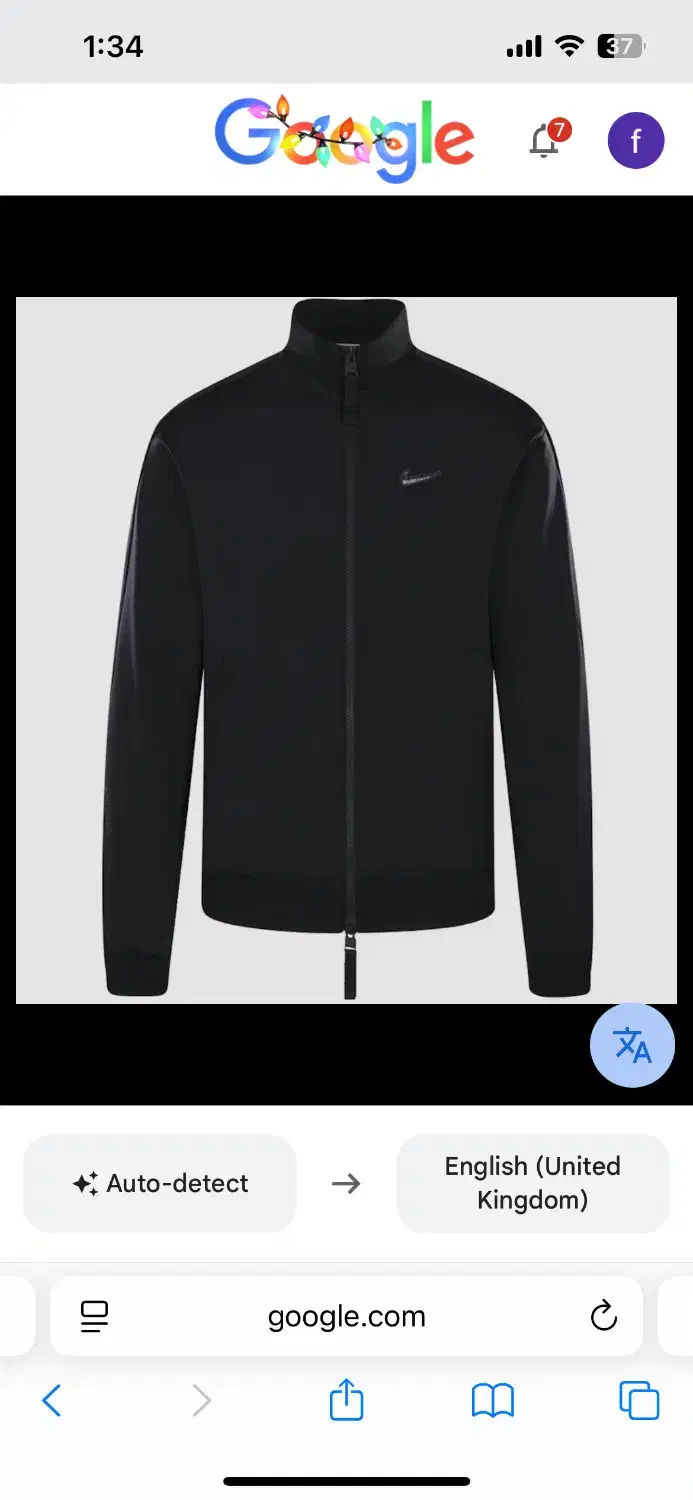
Task: Select the Auto-detect source language
Action: tap(160, 1184)
